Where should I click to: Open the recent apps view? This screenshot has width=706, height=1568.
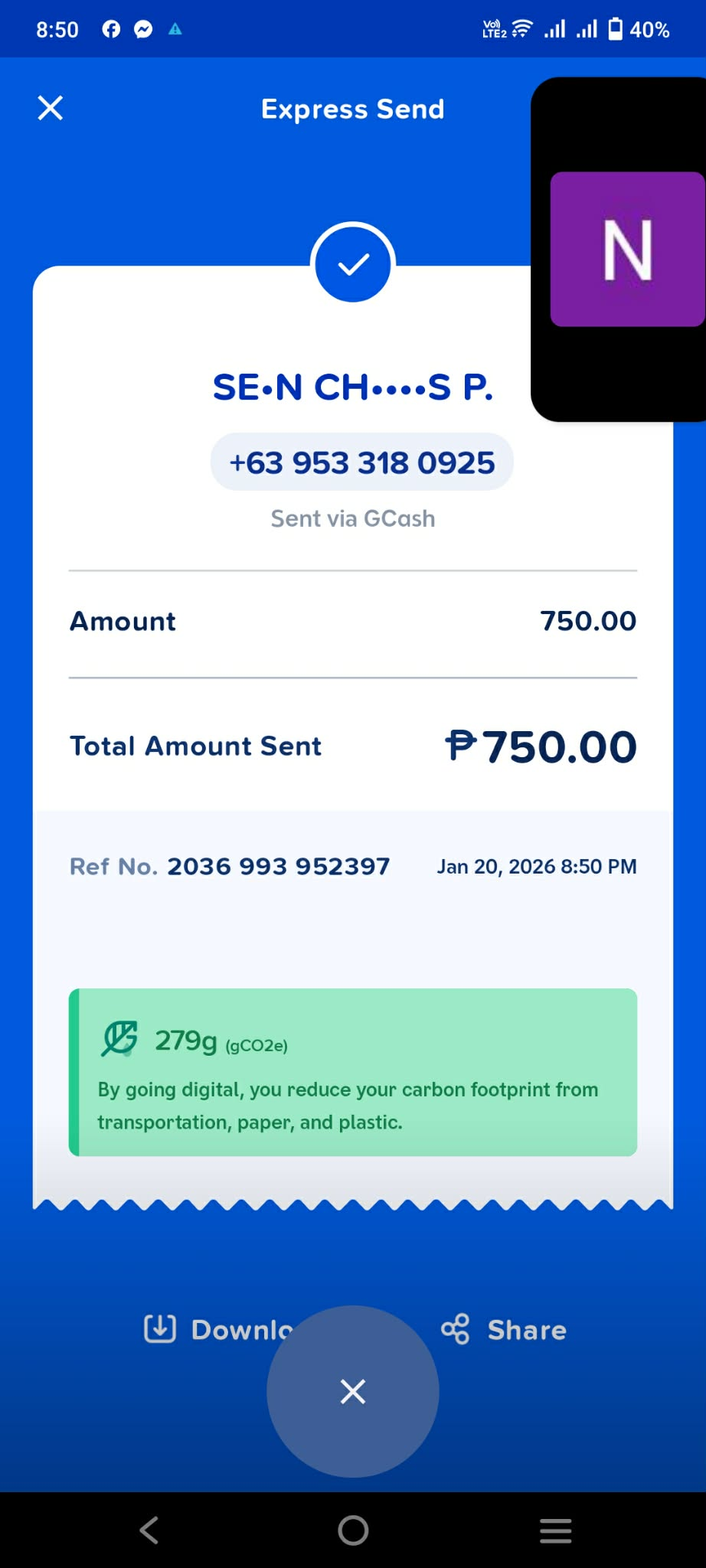tap(555, 1530)
